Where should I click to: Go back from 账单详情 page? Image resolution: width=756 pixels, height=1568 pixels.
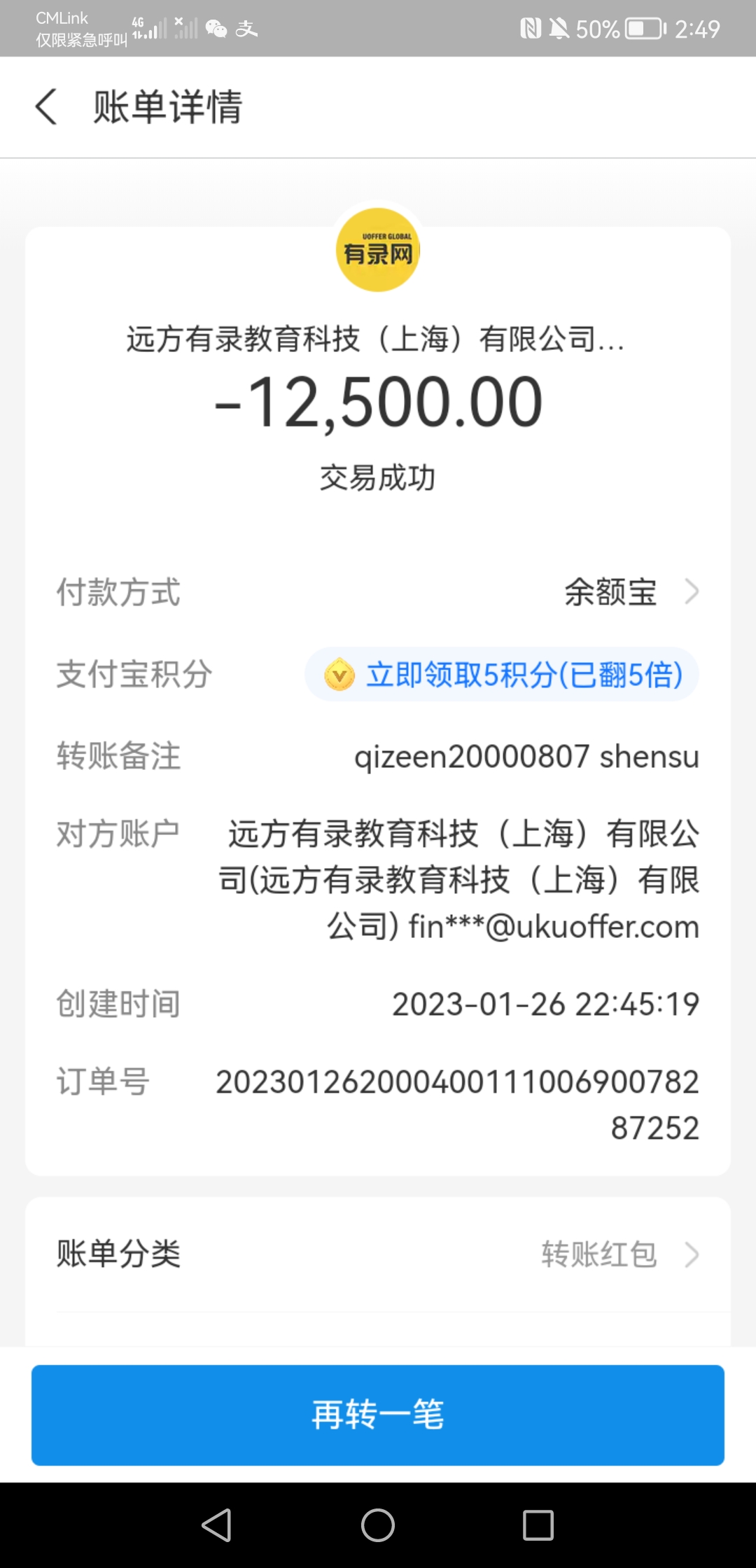[x=46, y=107]
